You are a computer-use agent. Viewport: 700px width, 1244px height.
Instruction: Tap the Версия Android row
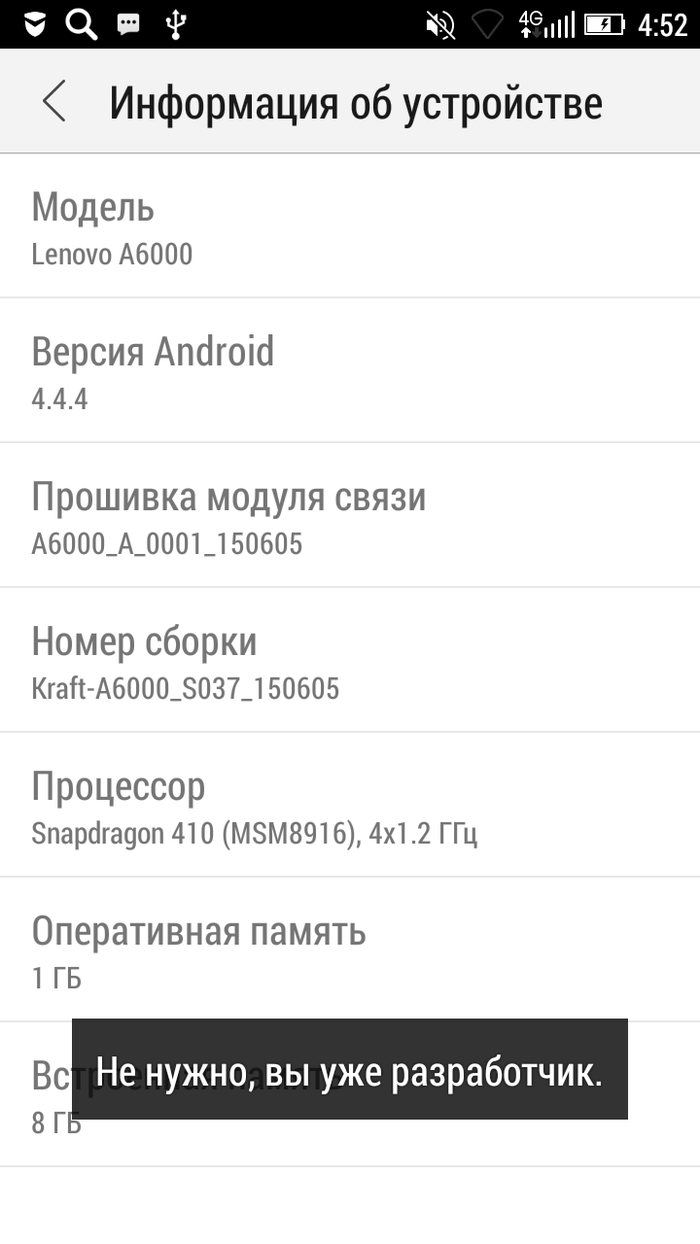coord(350,371)
